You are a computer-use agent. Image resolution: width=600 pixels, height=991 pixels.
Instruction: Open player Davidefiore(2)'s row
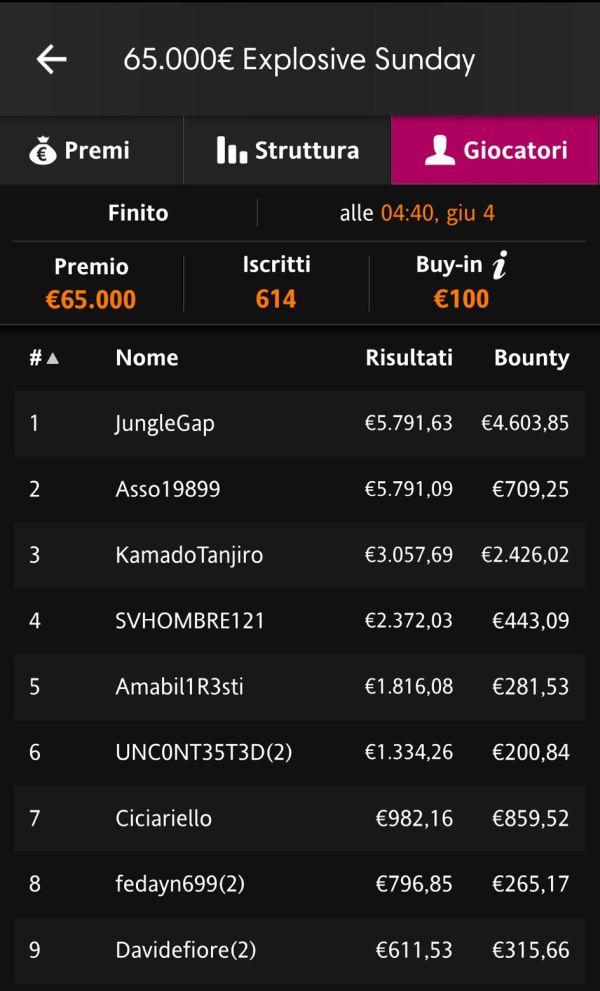point(299,950)
